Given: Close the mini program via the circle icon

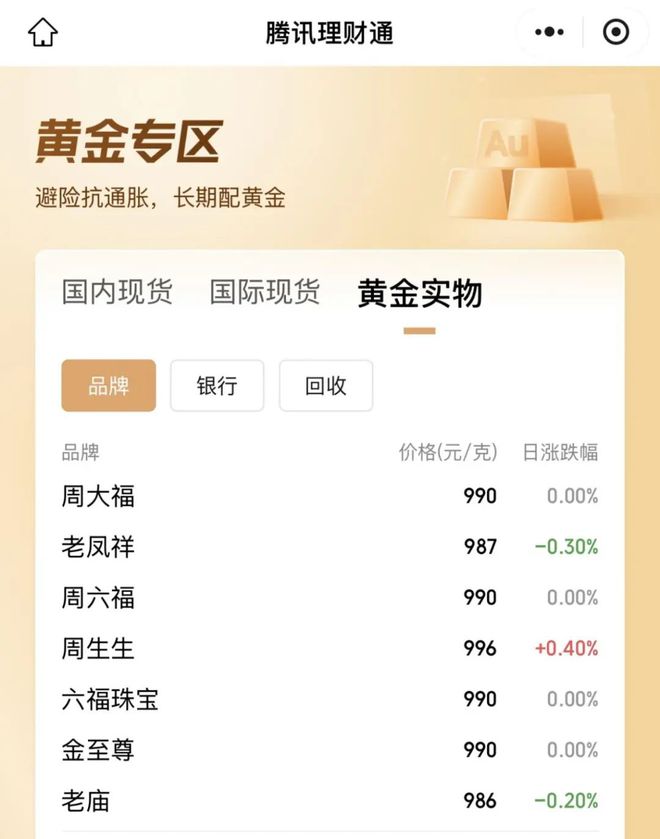Looking at the screenshot, I should (x=616, y=32).
